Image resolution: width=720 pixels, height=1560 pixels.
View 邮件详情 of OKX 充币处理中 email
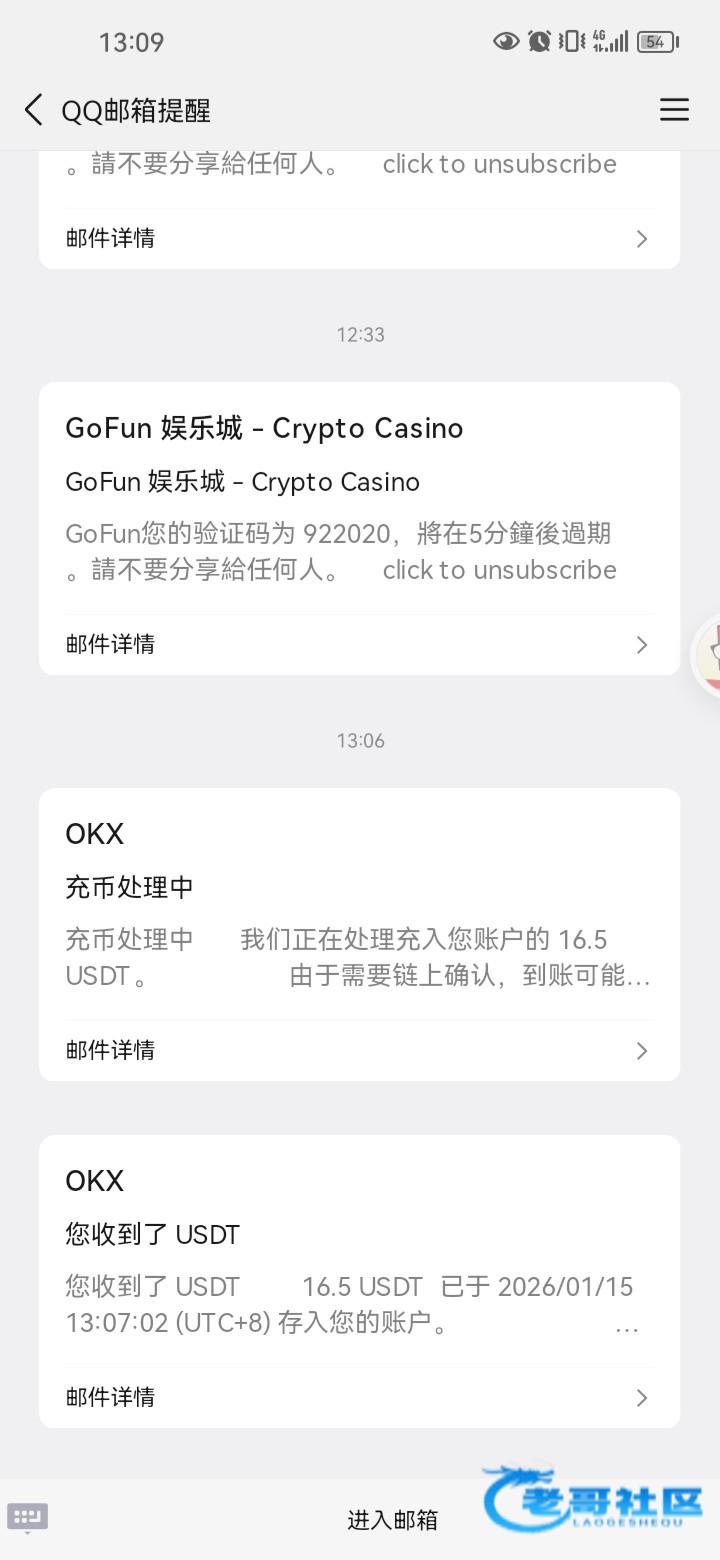359,1050
